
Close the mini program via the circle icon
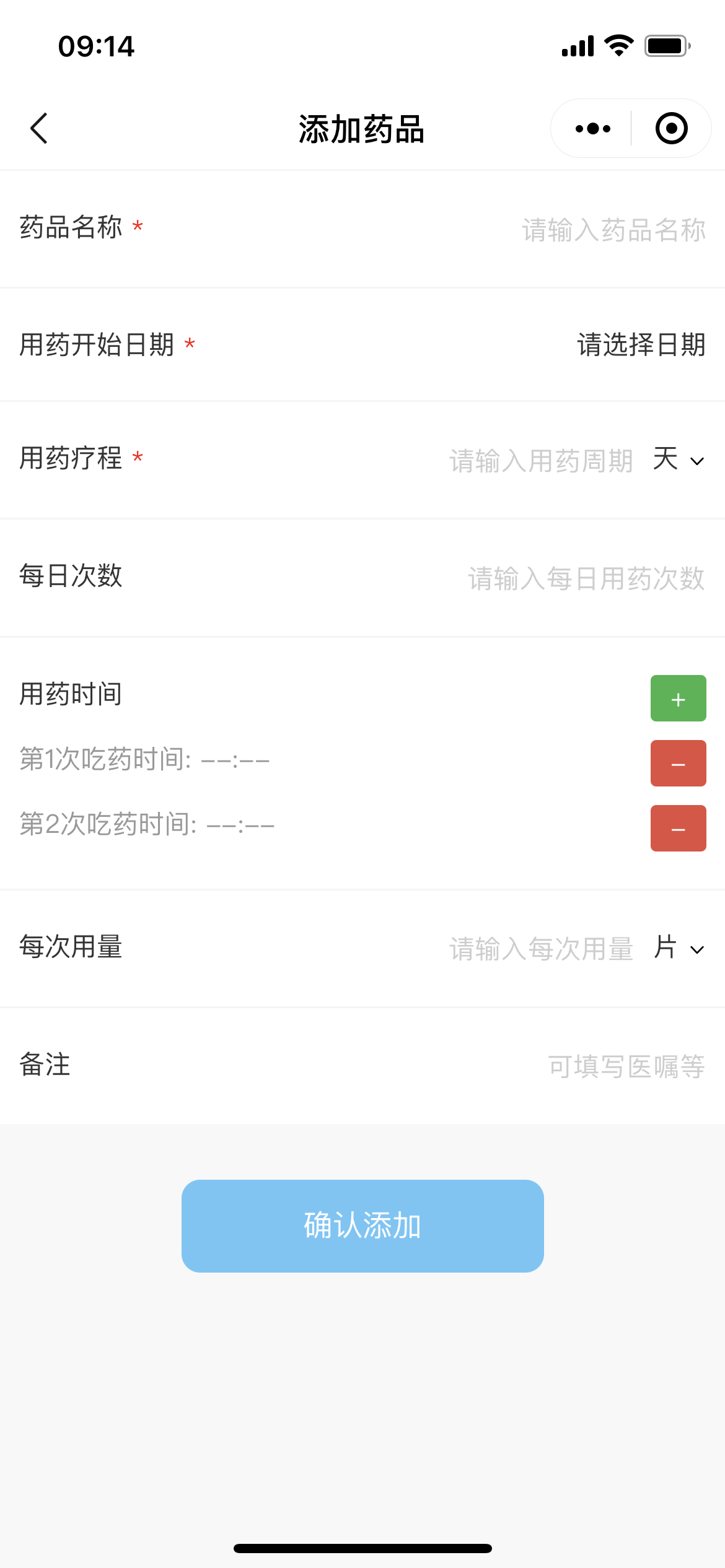point(671,129)
